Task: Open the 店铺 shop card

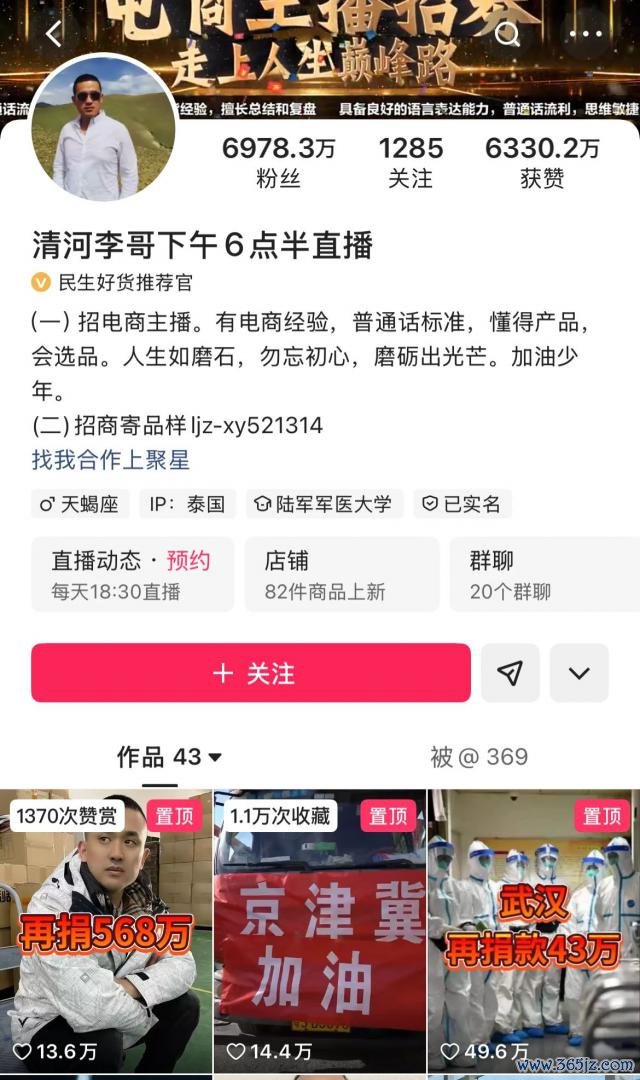Action: [x=342, y=575]
